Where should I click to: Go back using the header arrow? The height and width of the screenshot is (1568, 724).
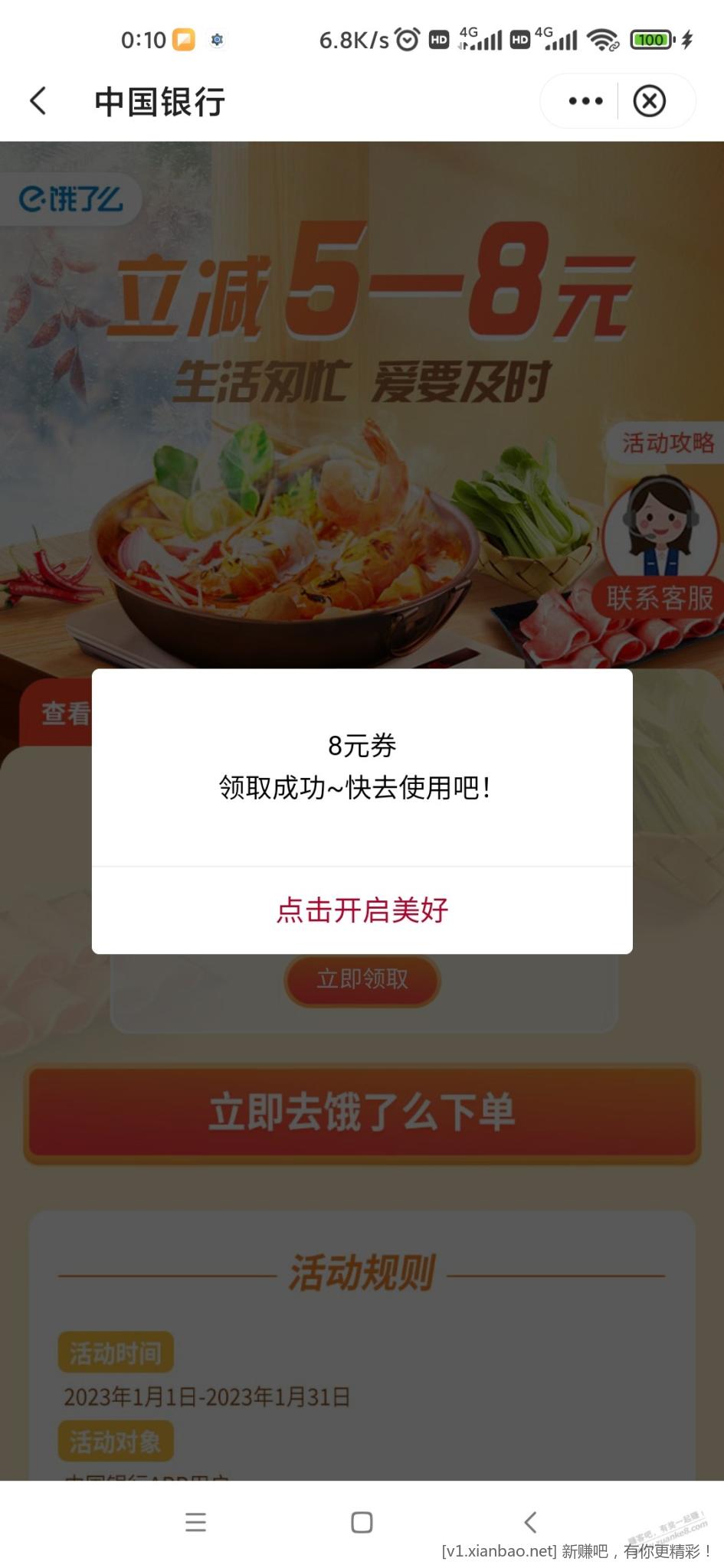(x=38, y=101)
